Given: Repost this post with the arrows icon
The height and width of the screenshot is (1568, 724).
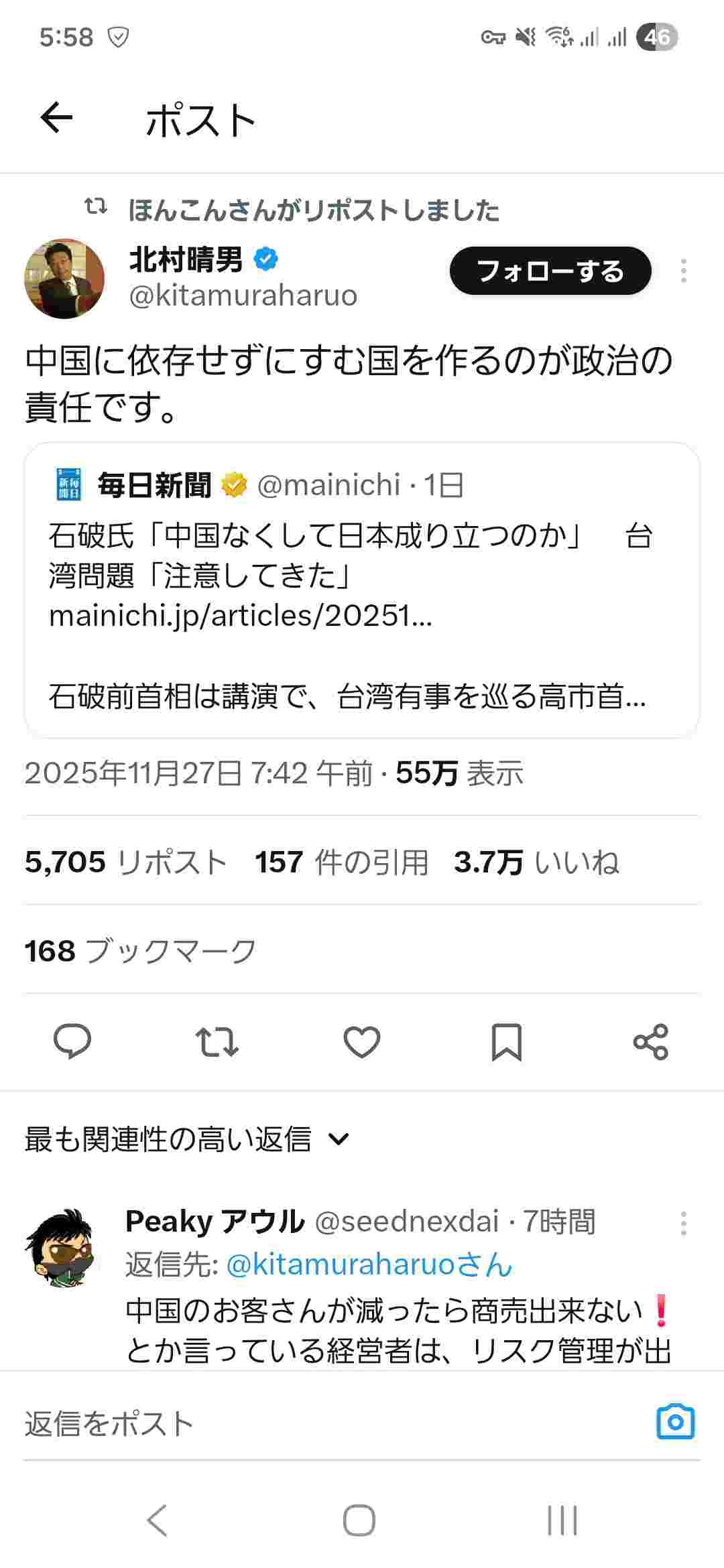Looking at the screenshot, I should pos(217,1042).
